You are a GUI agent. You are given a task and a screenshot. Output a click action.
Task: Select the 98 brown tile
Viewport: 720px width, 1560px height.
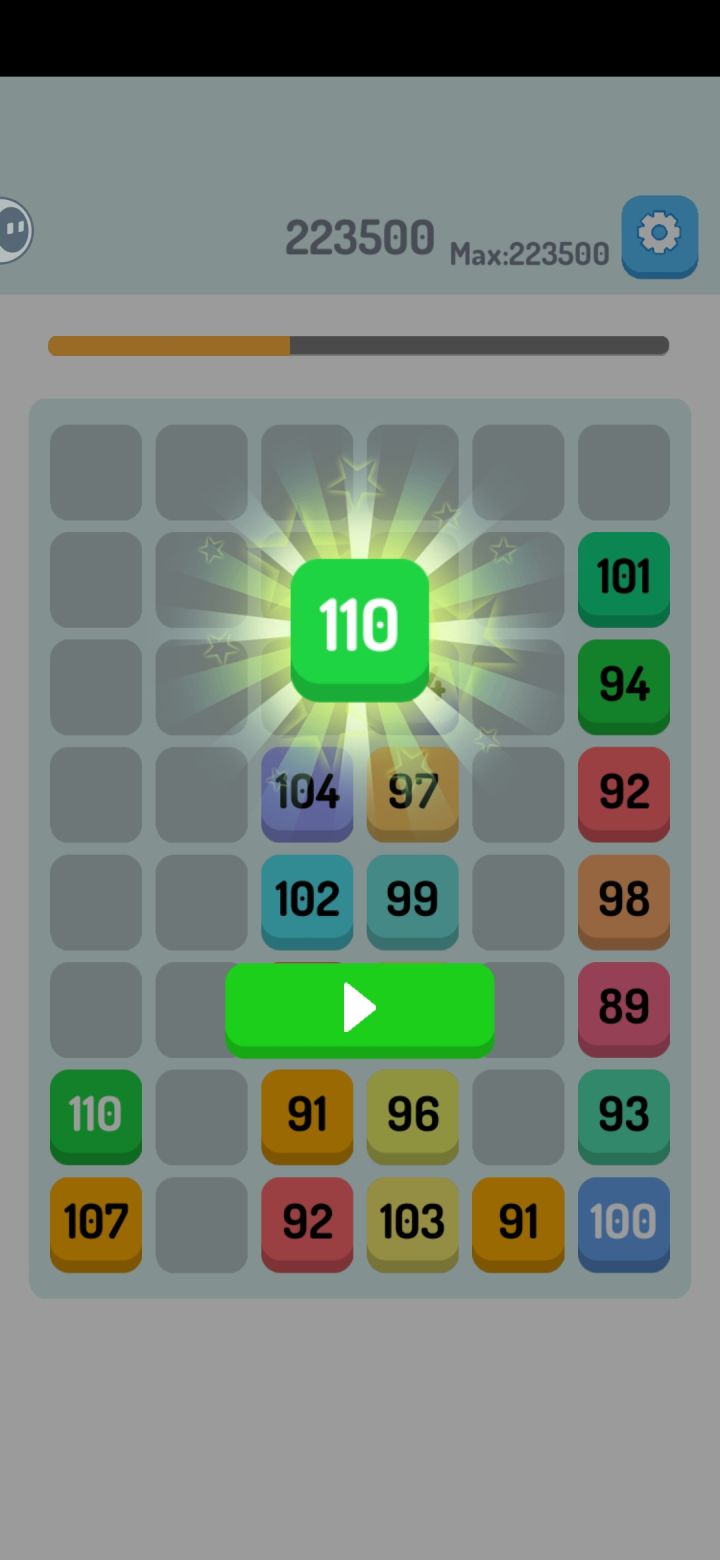click(623, 901)
